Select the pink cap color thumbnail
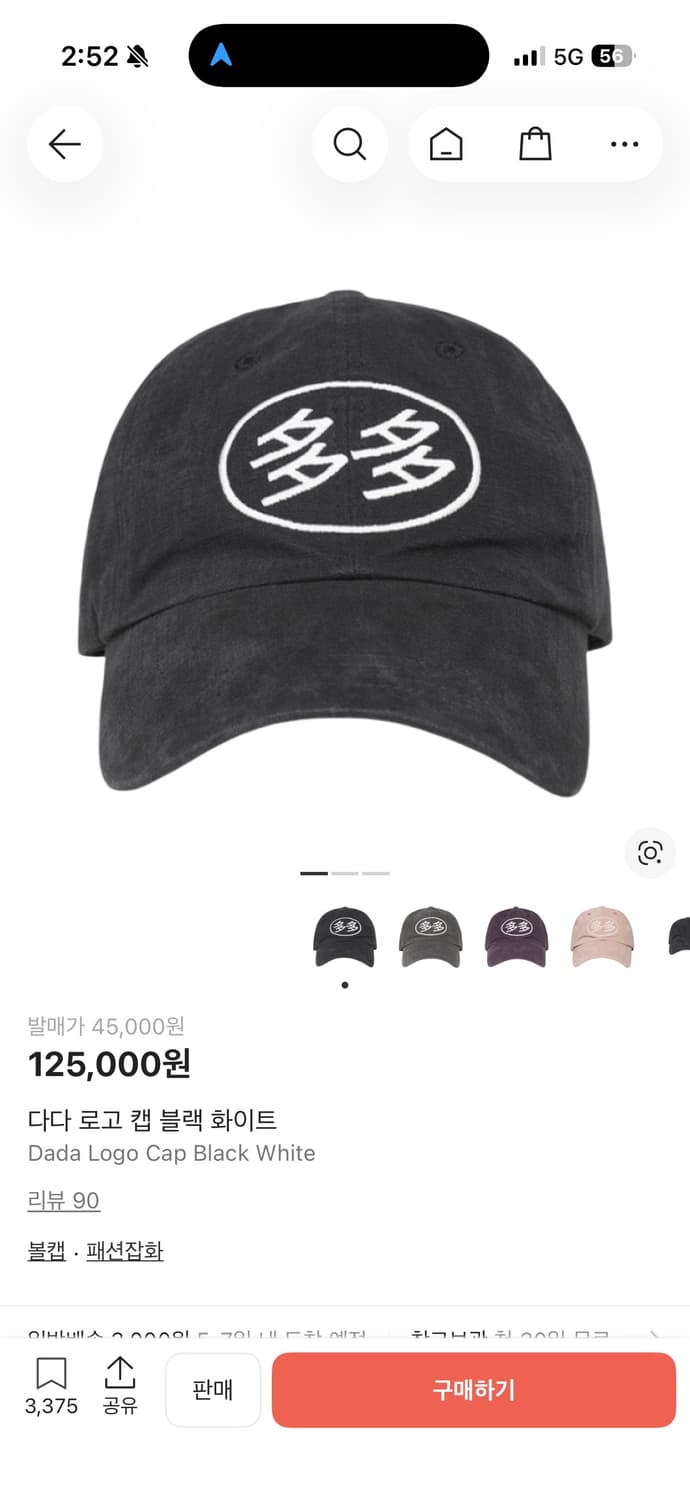This screenshot has width=690, height=1500. pos(602,937)
